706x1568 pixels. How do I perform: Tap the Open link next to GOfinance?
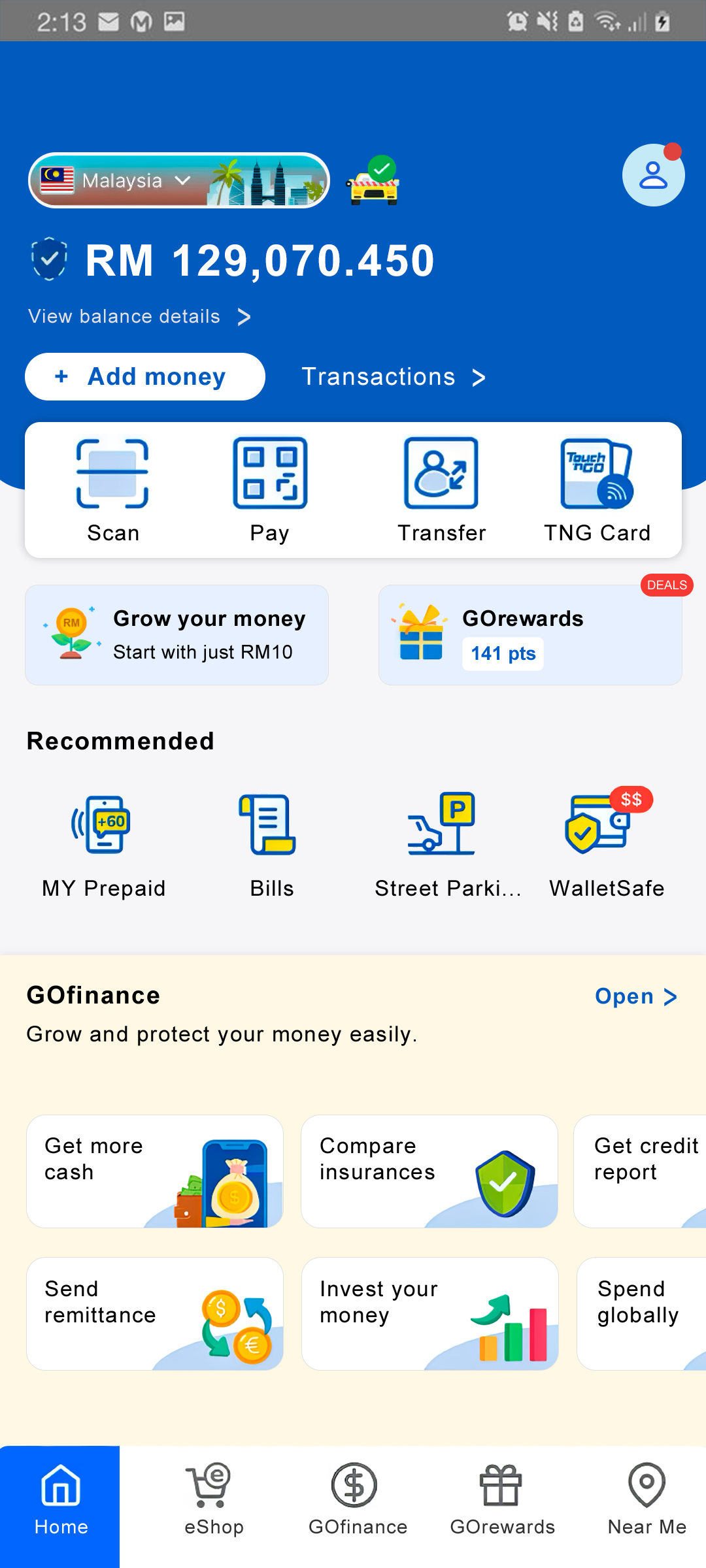tap(635, 996)
